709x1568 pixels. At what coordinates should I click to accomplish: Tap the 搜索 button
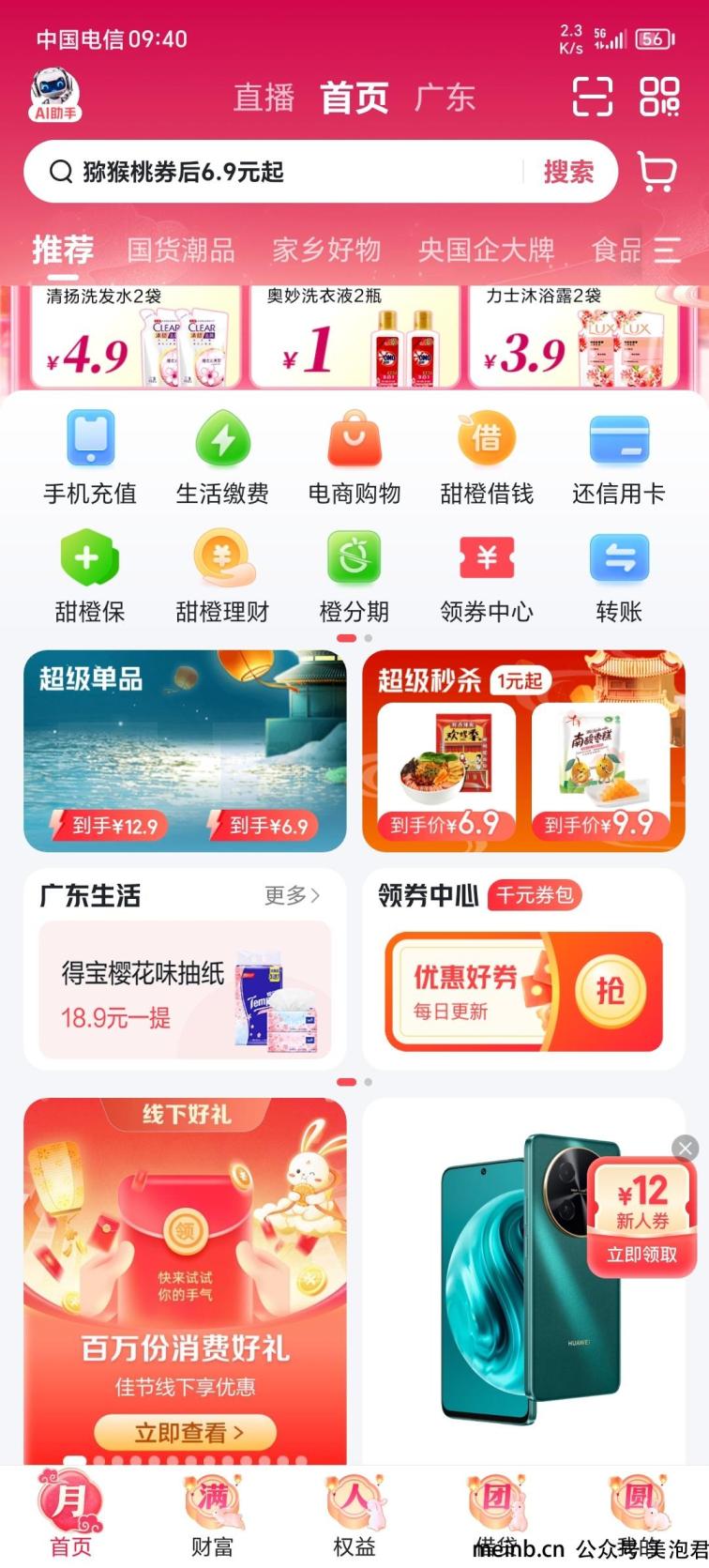click(568, 172)
